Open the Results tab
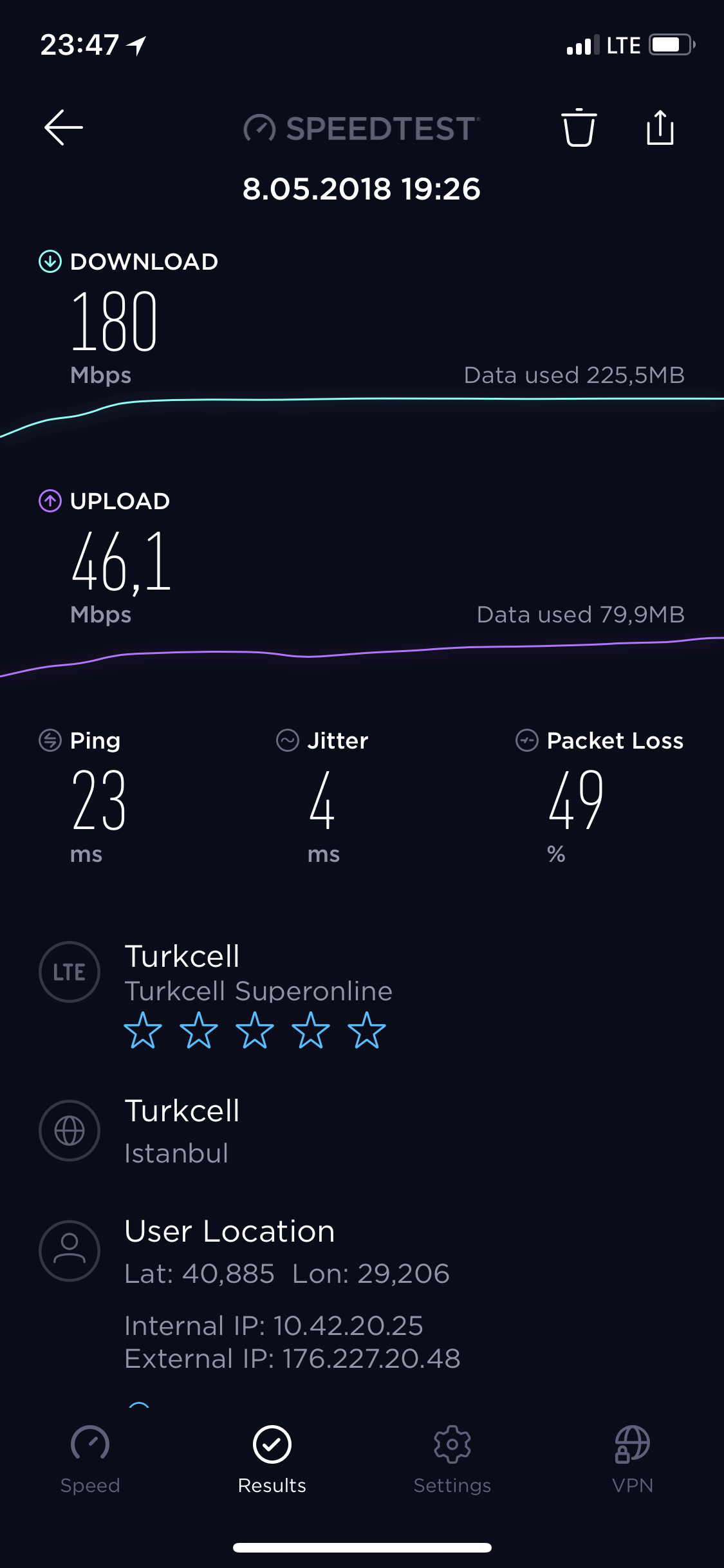This screenshot has height=1568, width=724. pyautogui.click(x=272, y=1460)
